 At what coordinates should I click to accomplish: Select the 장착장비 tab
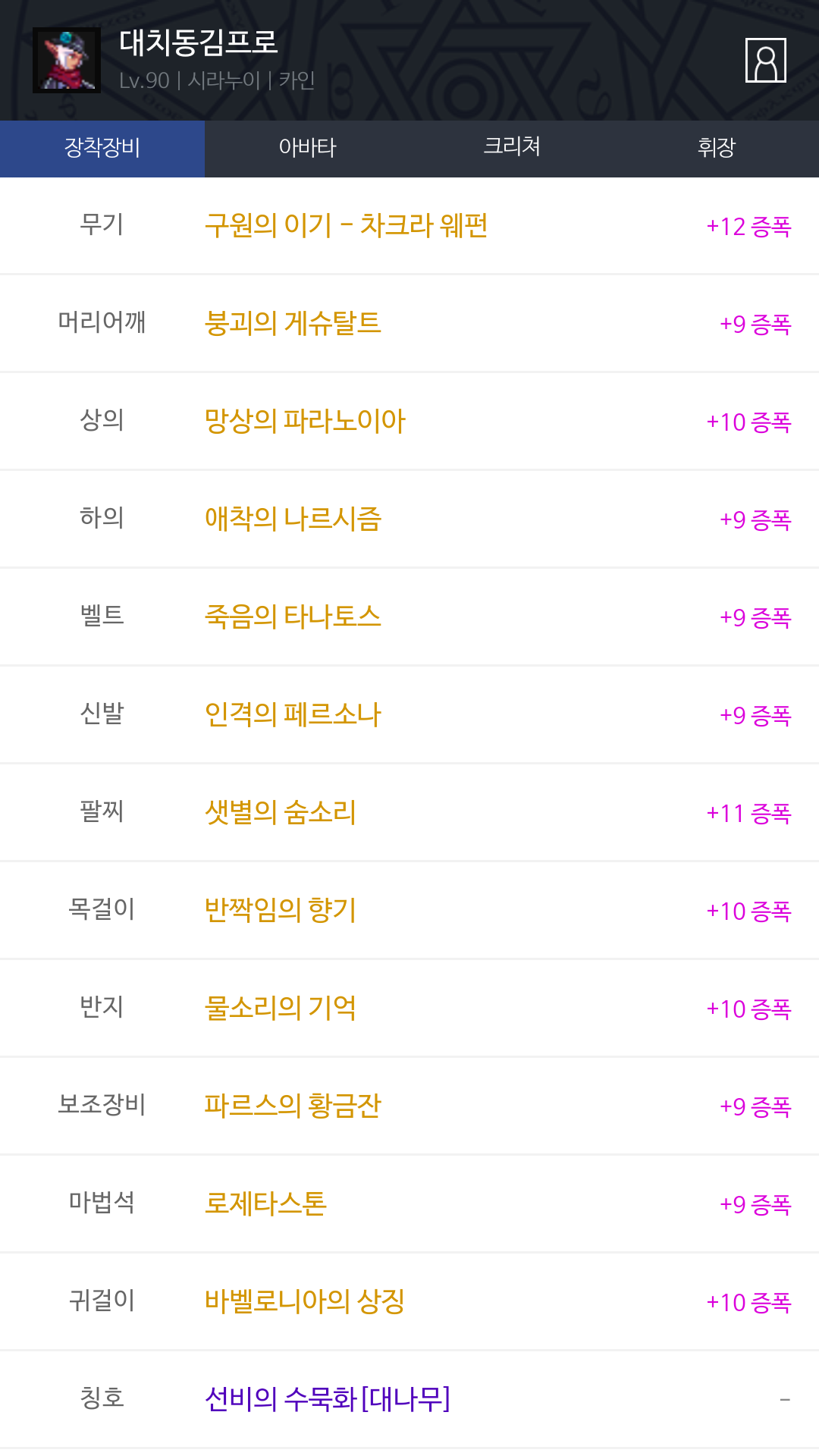click(x=102, y=149)
